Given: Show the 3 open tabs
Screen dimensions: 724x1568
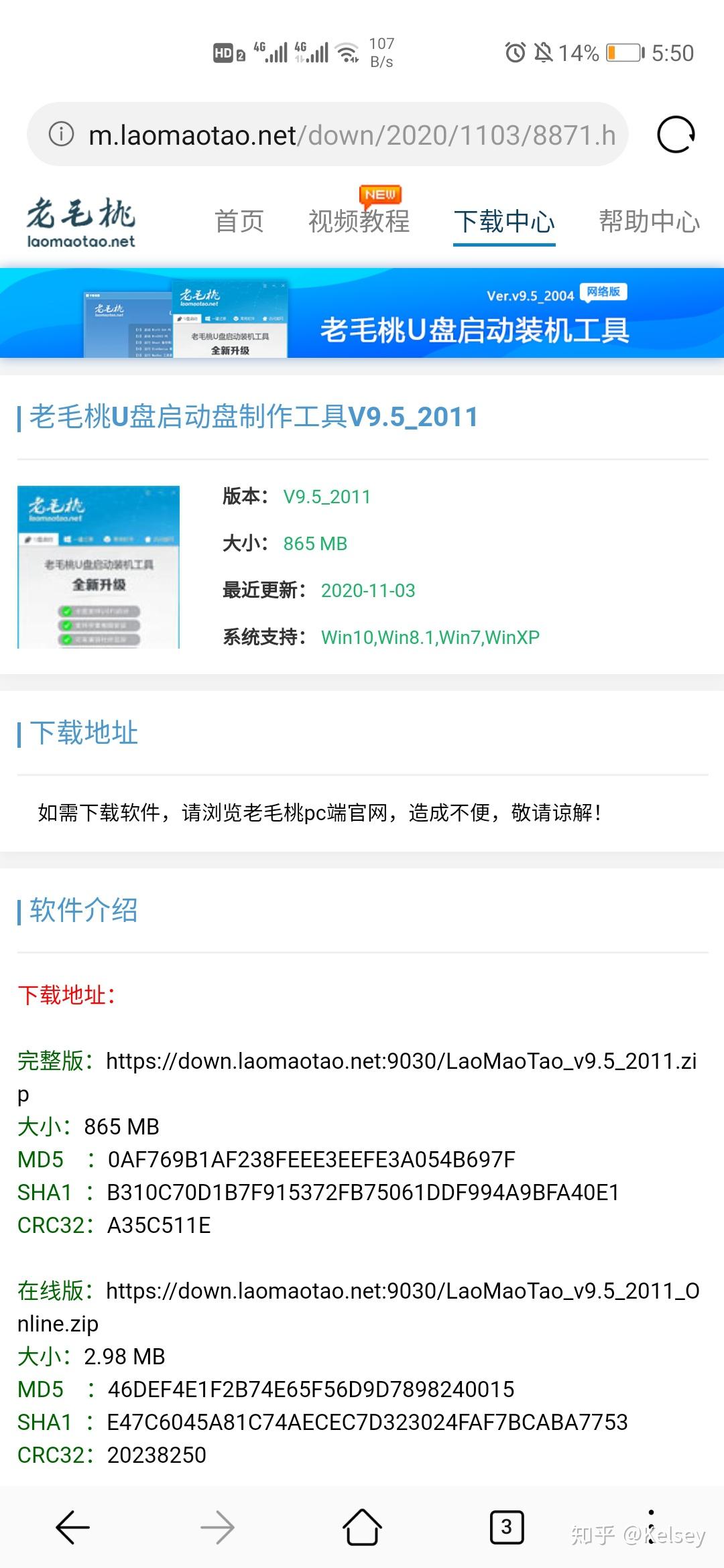Looking at the screenshot, I should (x=507, y=1528).
